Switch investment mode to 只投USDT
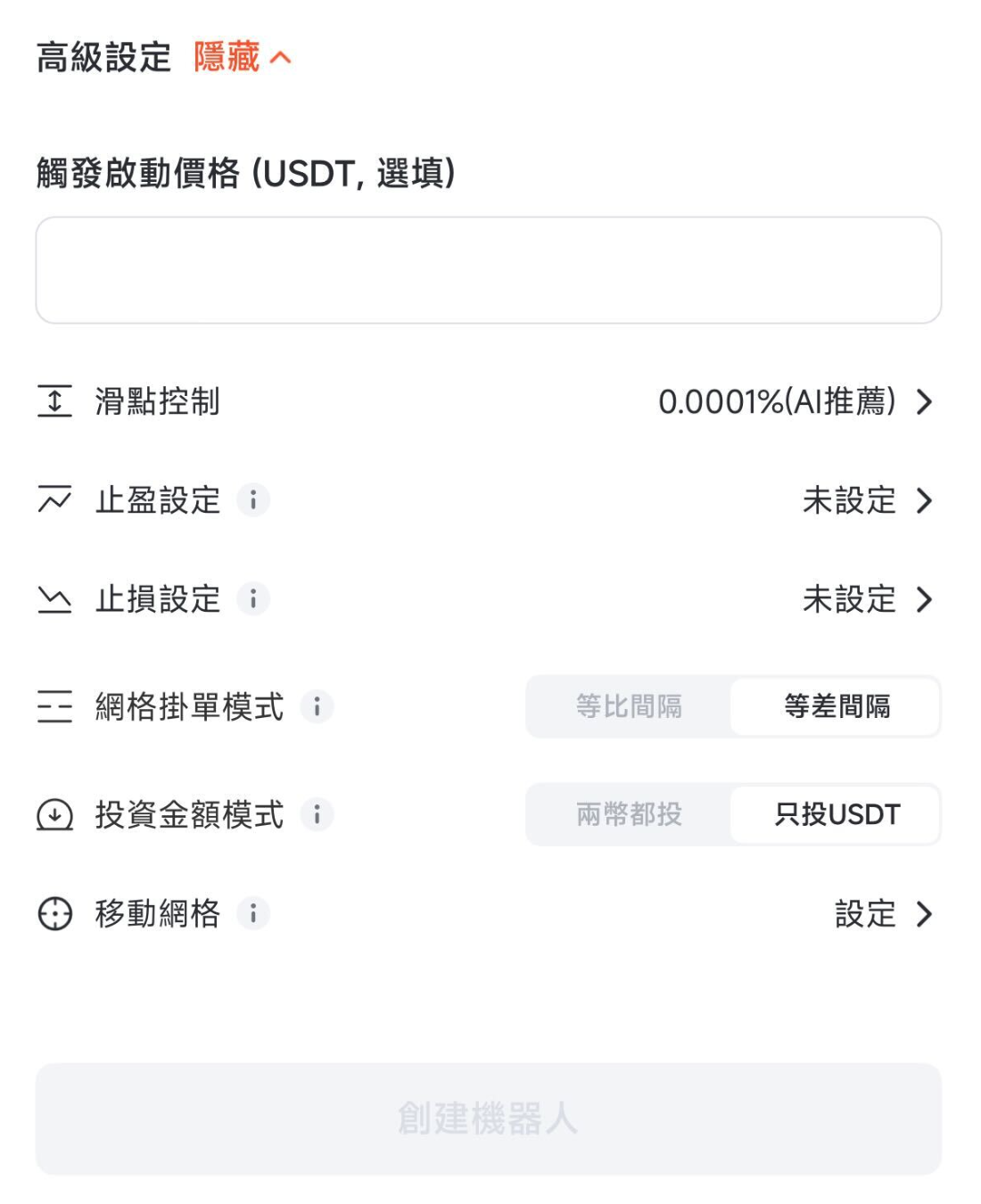Viewport: 981px width, 1204px height. click(837, 813)
